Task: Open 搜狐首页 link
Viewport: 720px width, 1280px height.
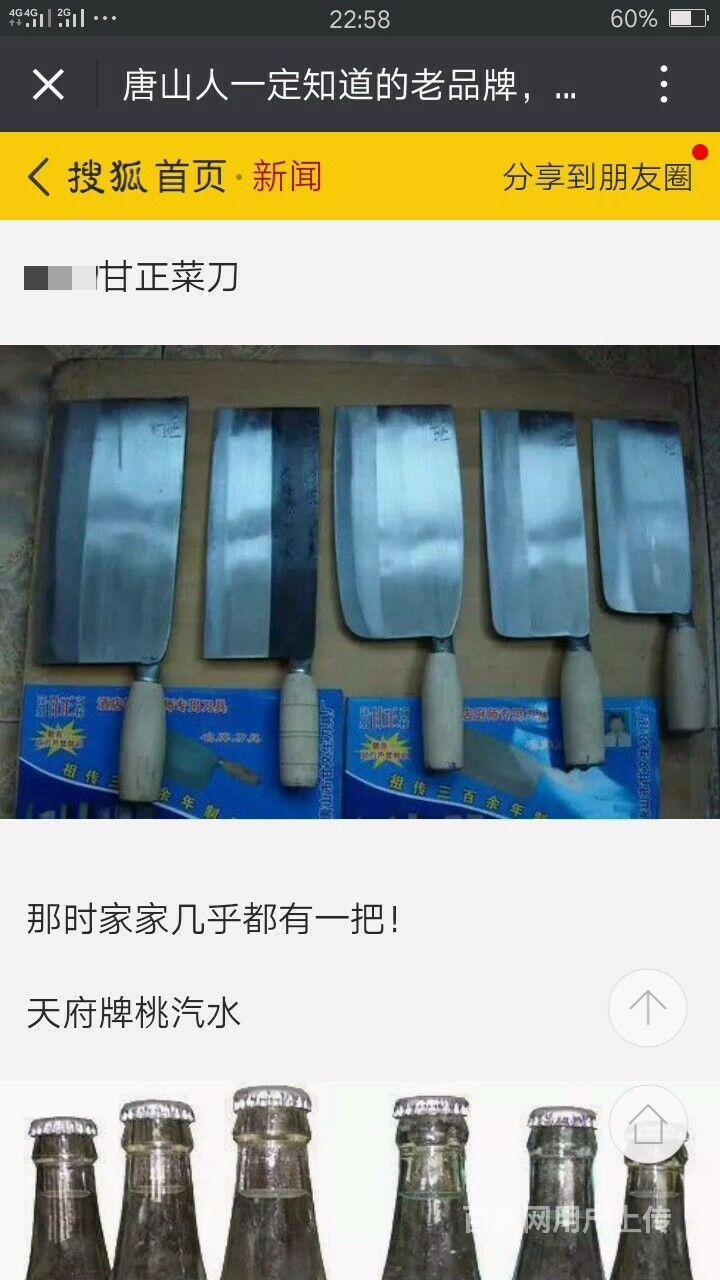Action: point(147,177)
